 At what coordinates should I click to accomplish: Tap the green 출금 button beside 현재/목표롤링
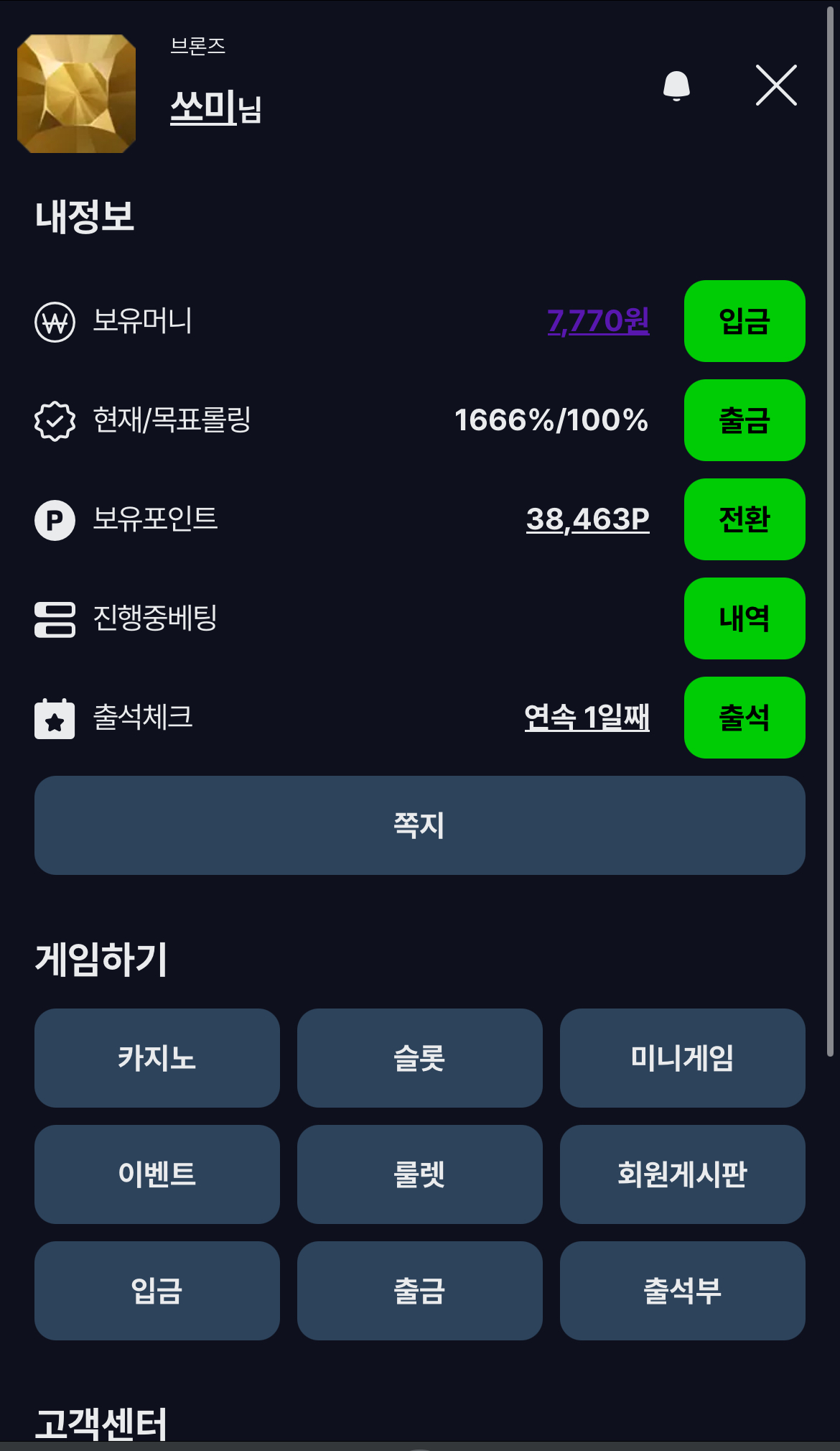pos(745,420)
